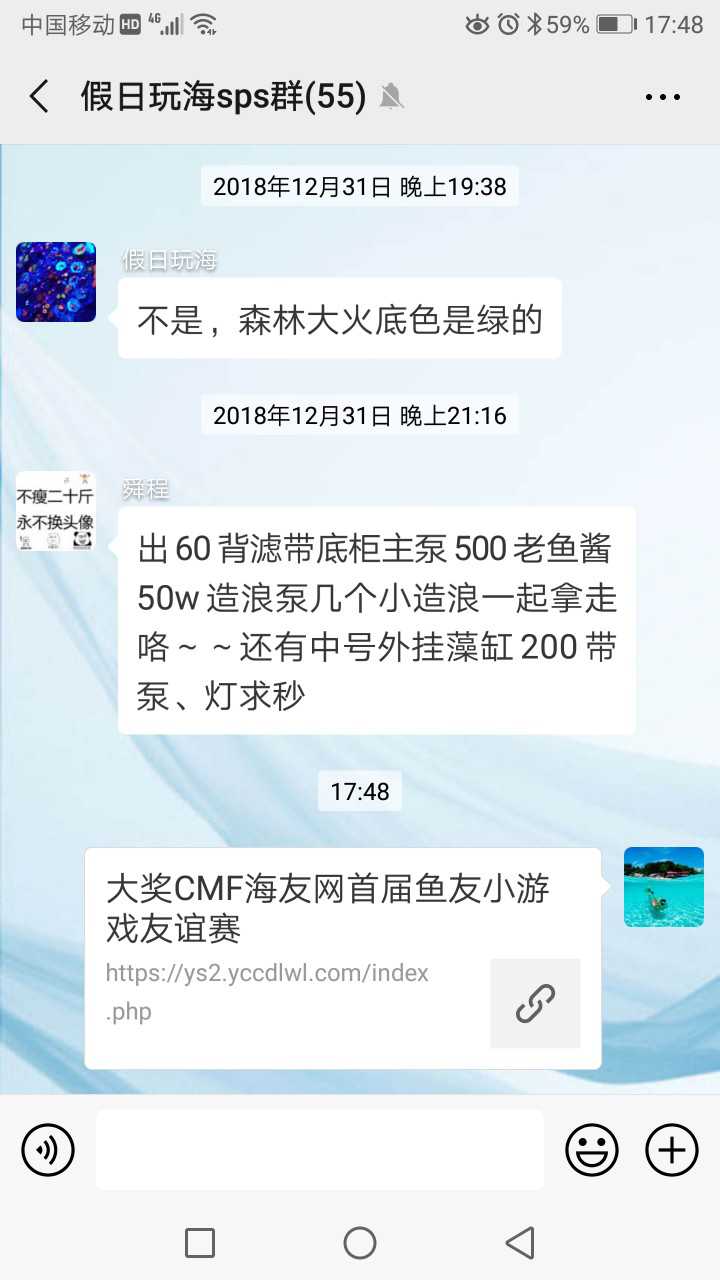Open the plus attachments menu
The image size is (720, 1280).
(672, 1149)
